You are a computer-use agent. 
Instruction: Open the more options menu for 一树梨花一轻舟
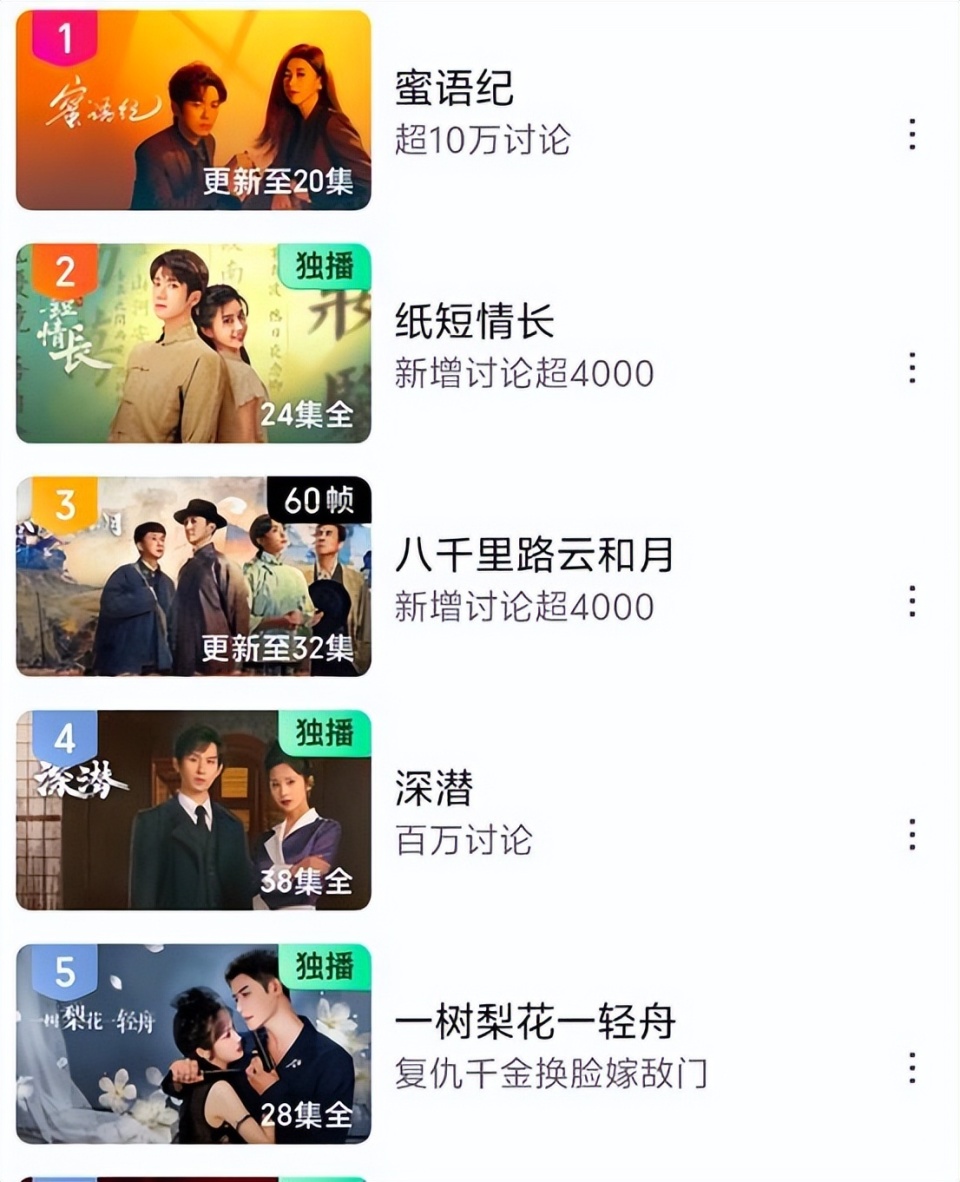click(x=912, y=1068)
